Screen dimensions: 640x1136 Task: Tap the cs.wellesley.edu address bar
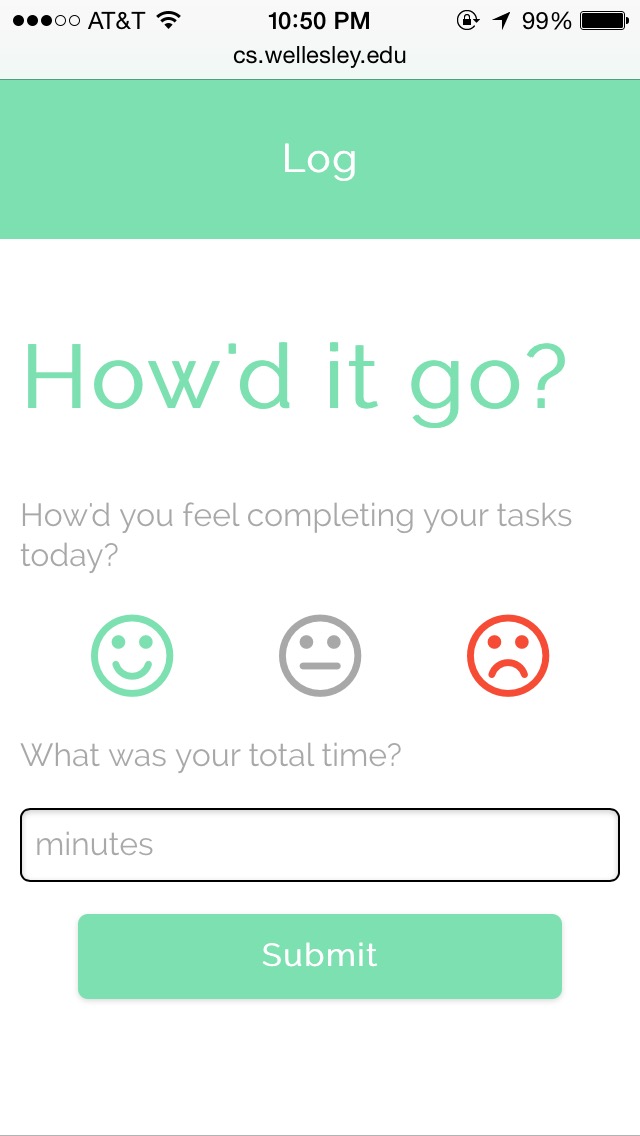320,56
